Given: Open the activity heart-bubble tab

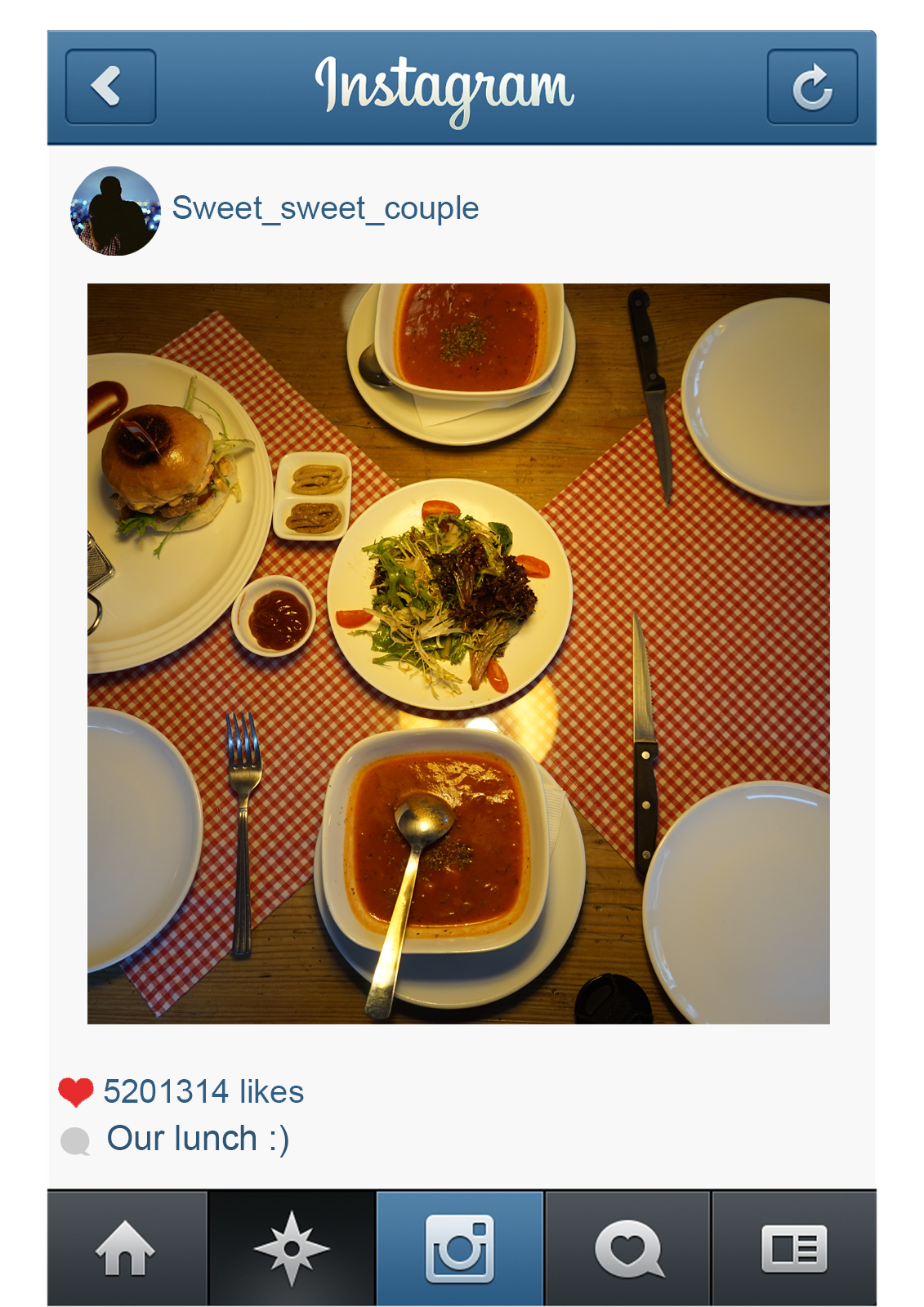Looking at the screenshot, I should point(628,1248).
